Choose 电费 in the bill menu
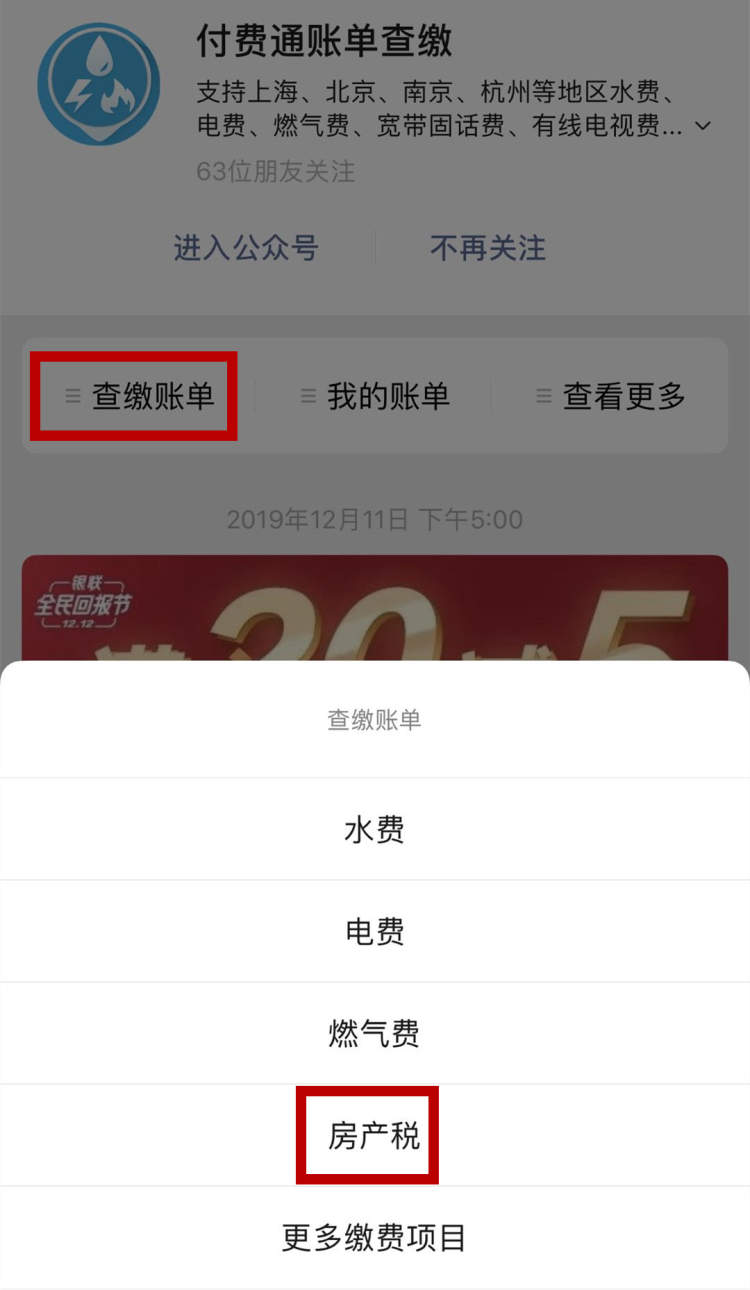Viewport: 750px width, 1290px height. (x=374, y=932)
